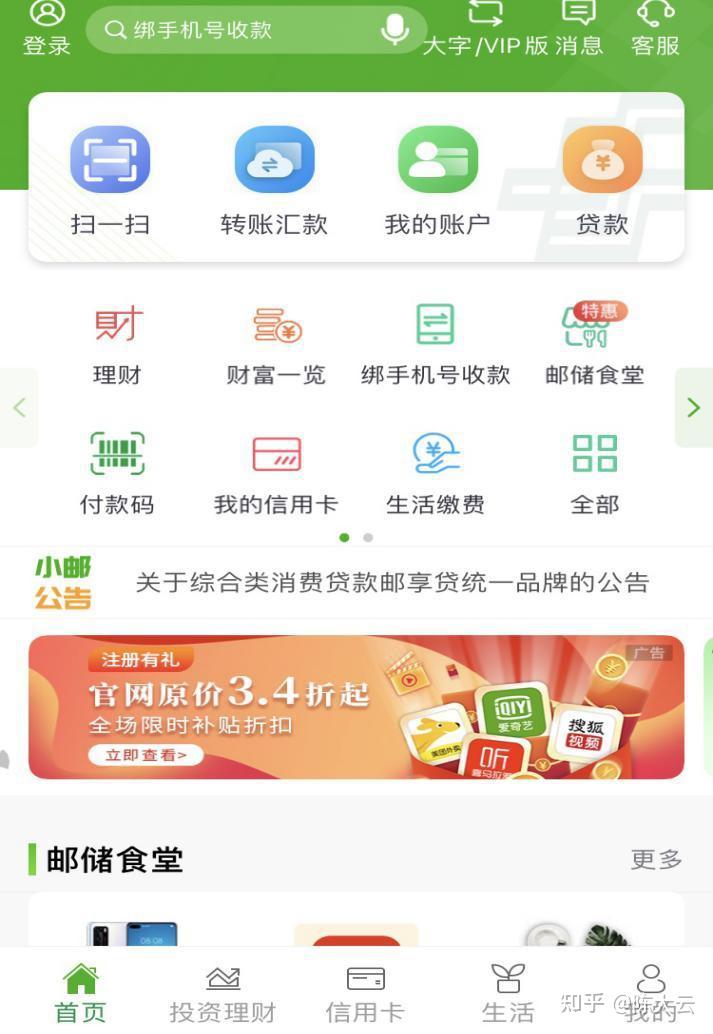Open 贷款 loans
The width and height of the screenshot is (713, 1034).
pos(602,180)
